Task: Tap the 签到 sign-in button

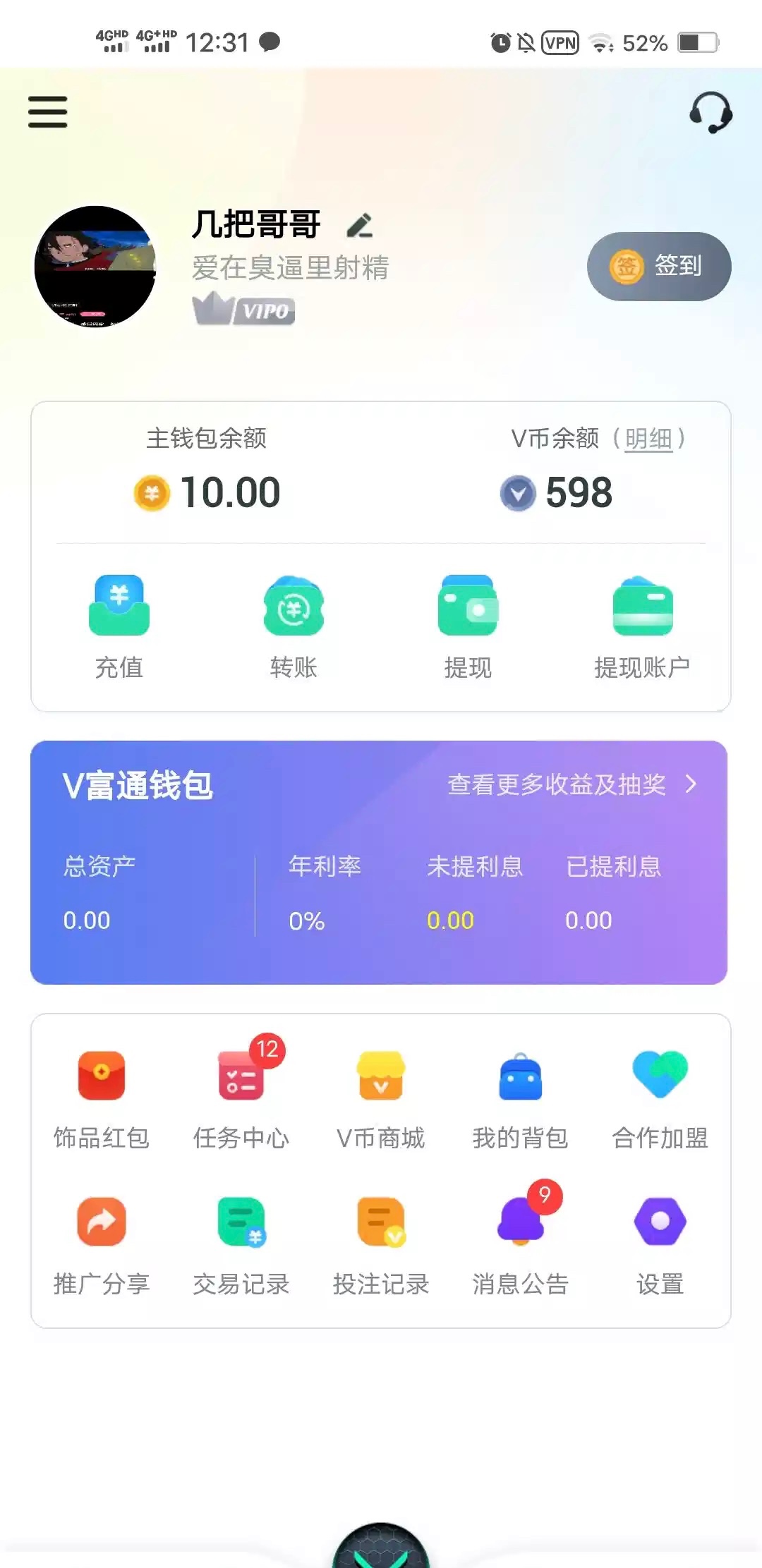Action: 658,267
